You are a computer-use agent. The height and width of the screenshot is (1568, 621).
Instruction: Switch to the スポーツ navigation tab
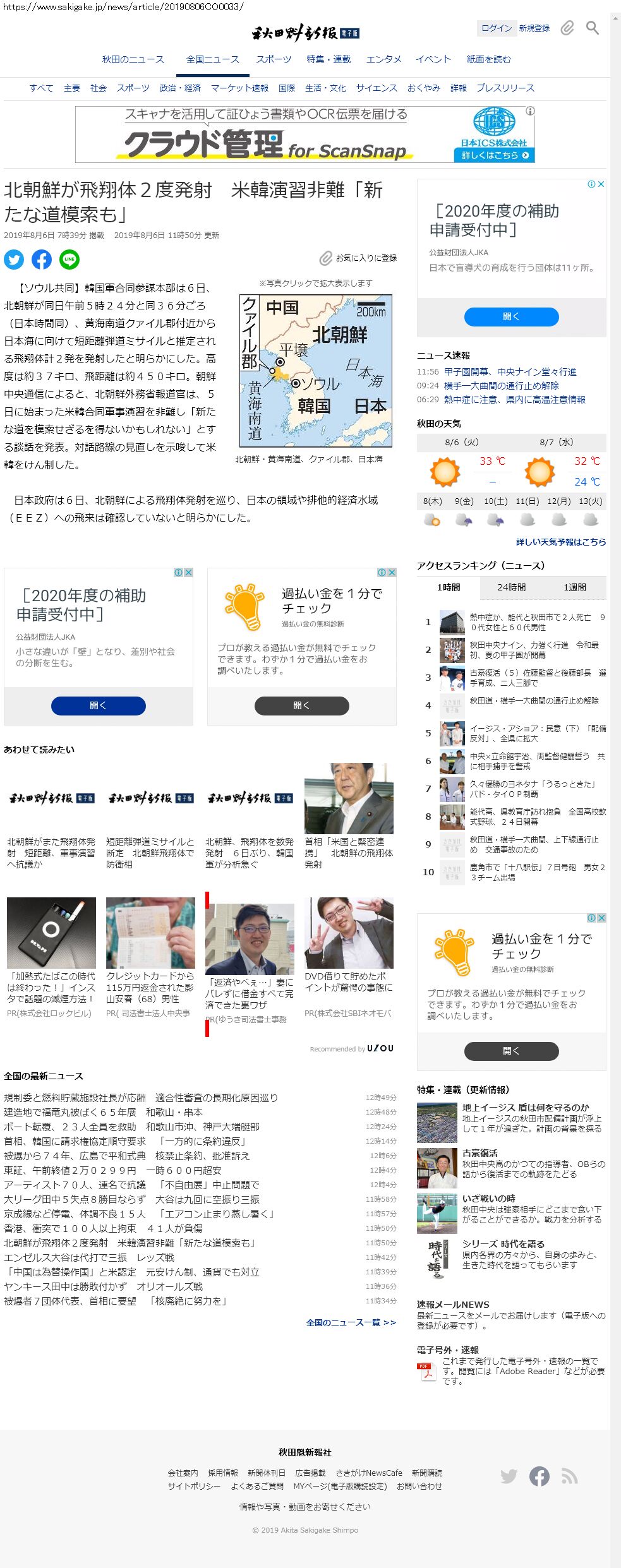click(274, 59)
